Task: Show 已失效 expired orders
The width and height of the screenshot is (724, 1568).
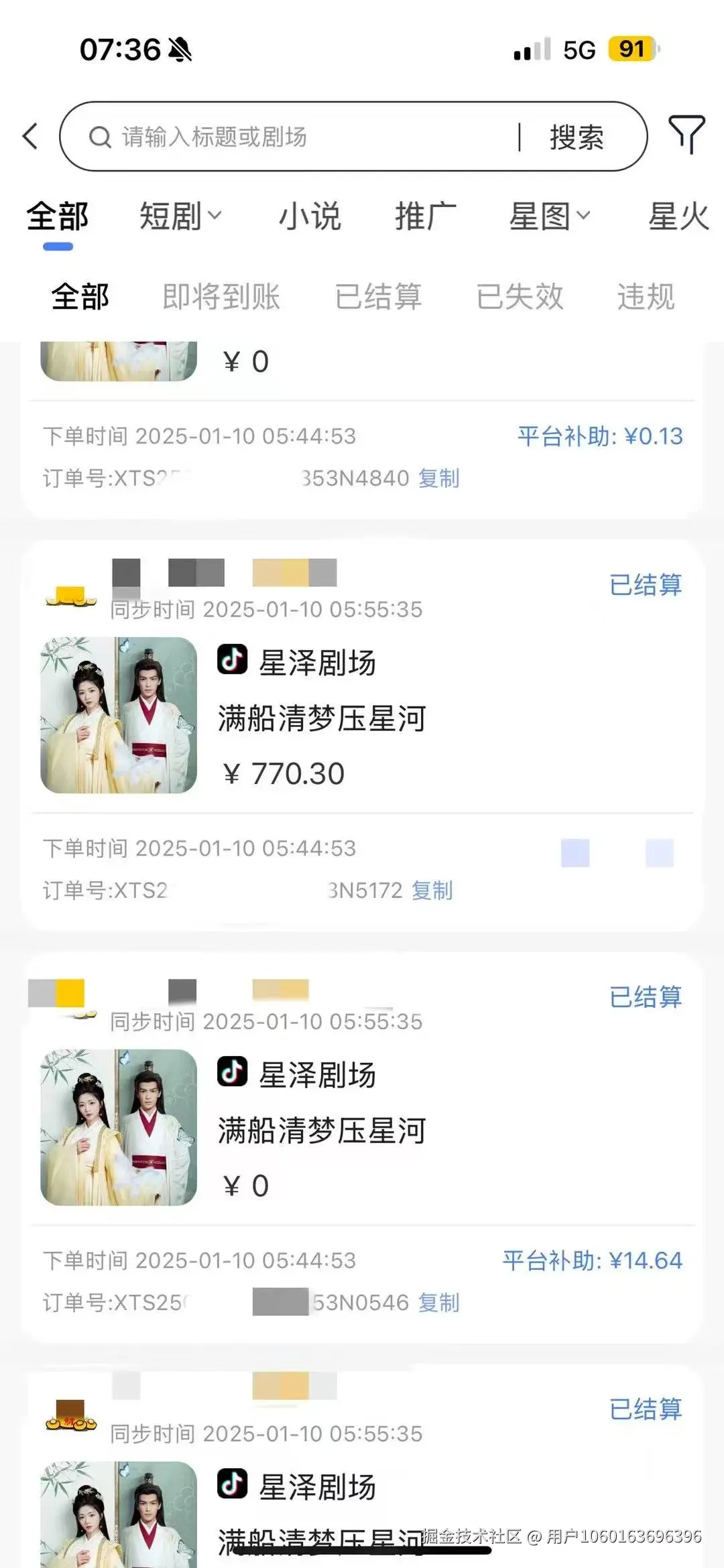Action: click(520, 296)
